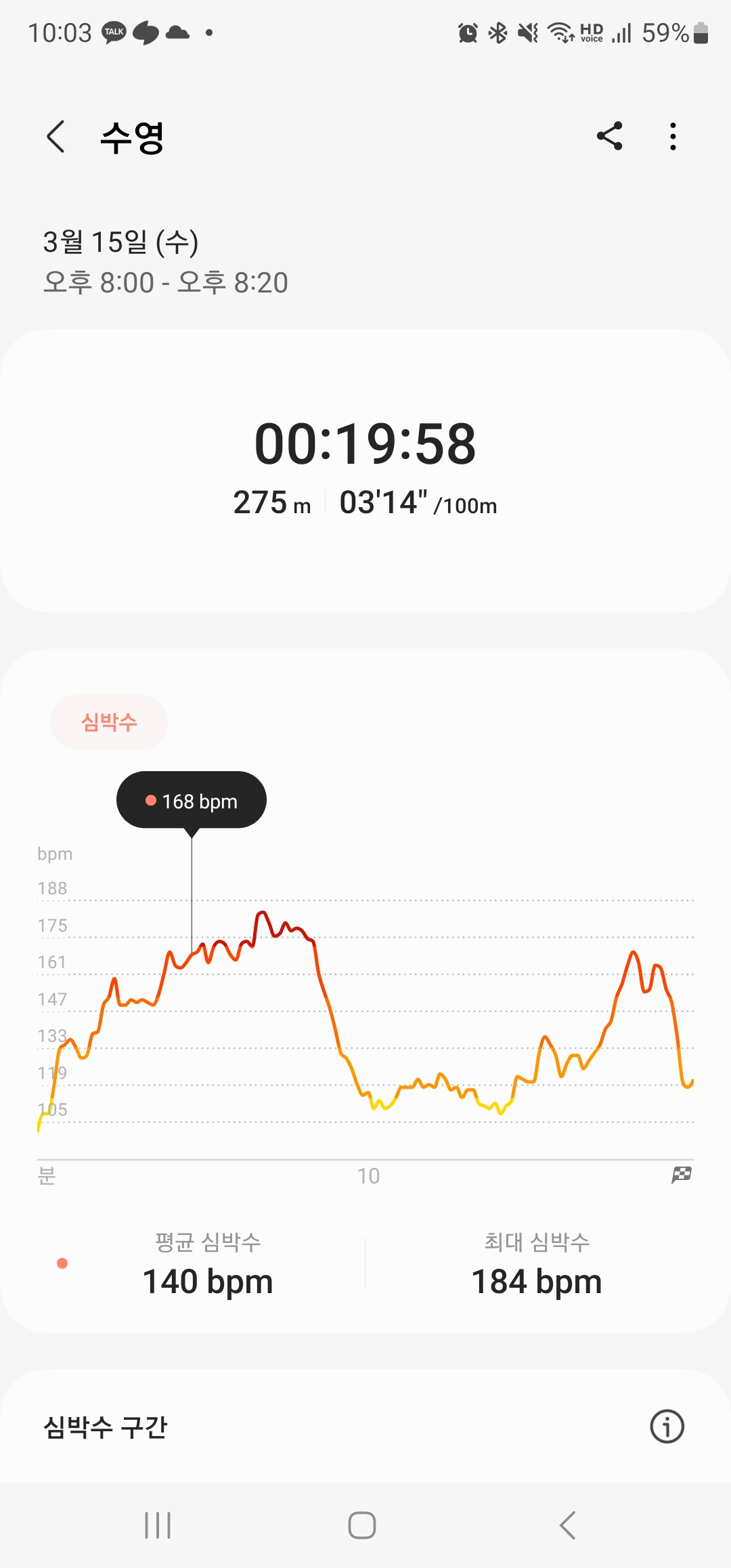Open the recent apps view

158,1525
